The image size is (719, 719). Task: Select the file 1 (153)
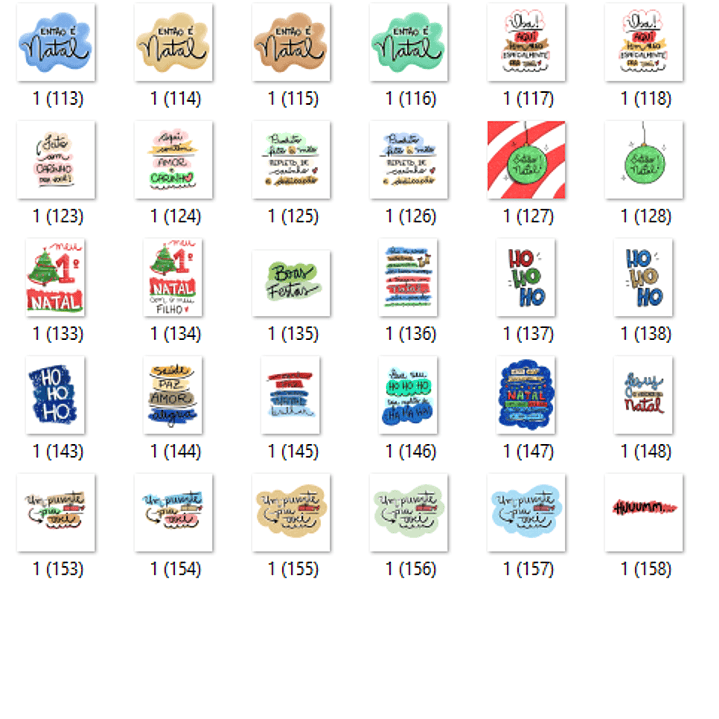pyautogui.click(x=56, y=512)
